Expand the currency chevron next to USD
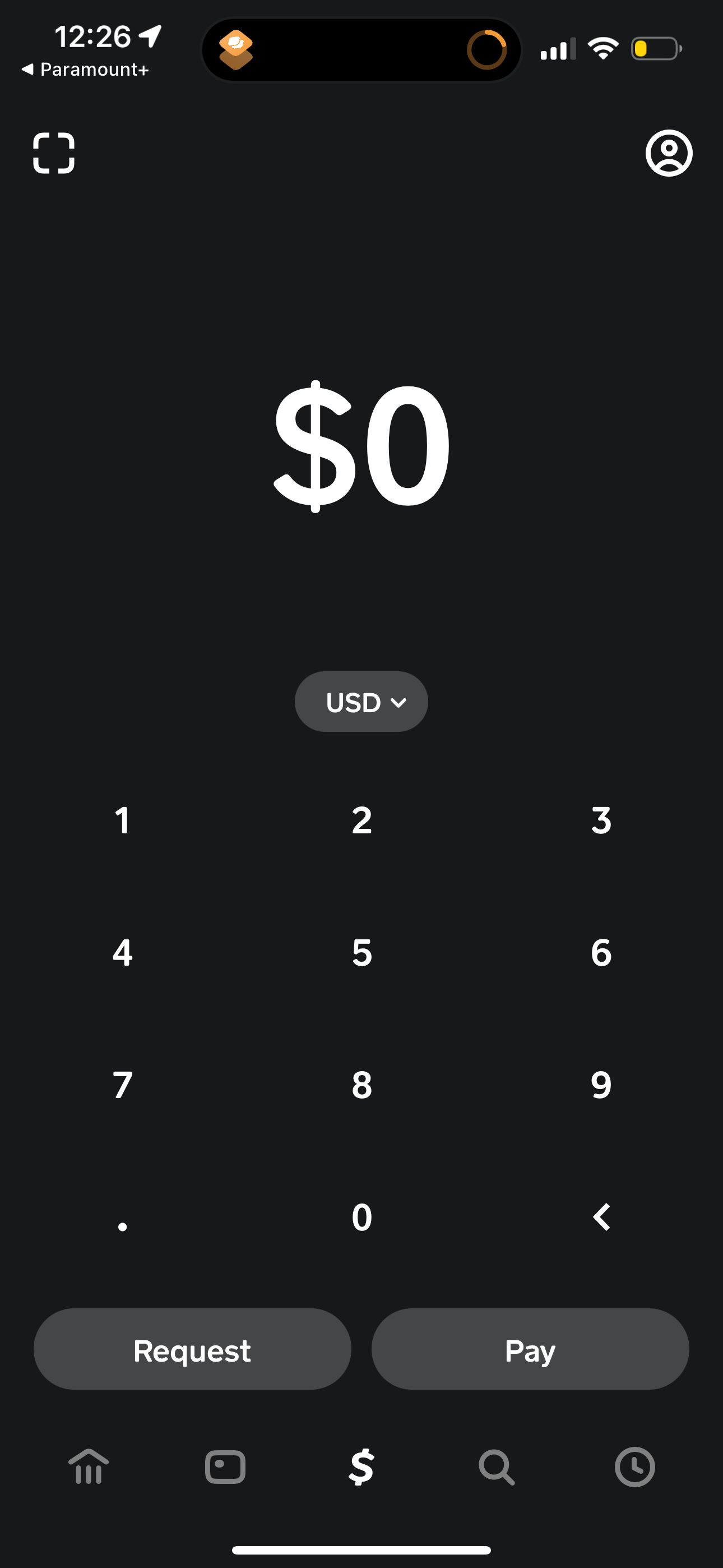 point(398,702)
